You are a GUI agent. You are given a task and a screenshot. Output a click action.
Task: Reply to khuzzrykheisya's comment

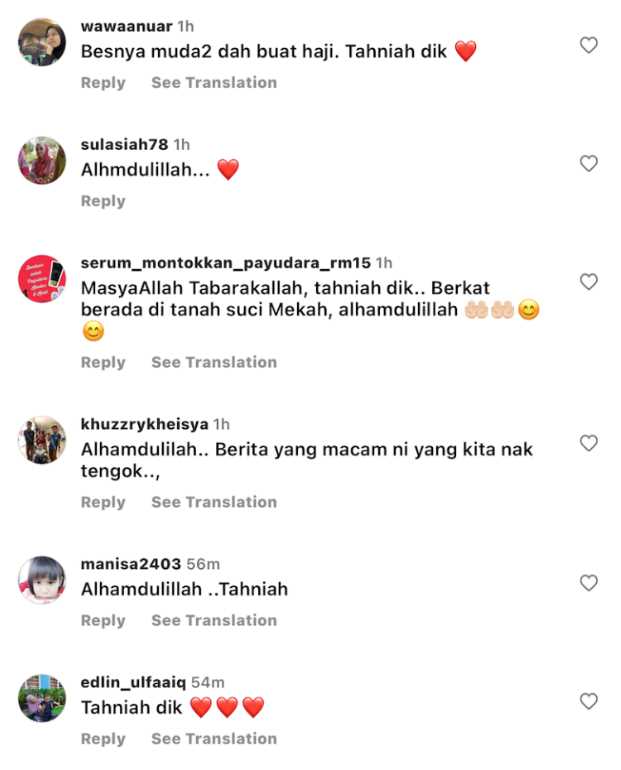[103, 502]
